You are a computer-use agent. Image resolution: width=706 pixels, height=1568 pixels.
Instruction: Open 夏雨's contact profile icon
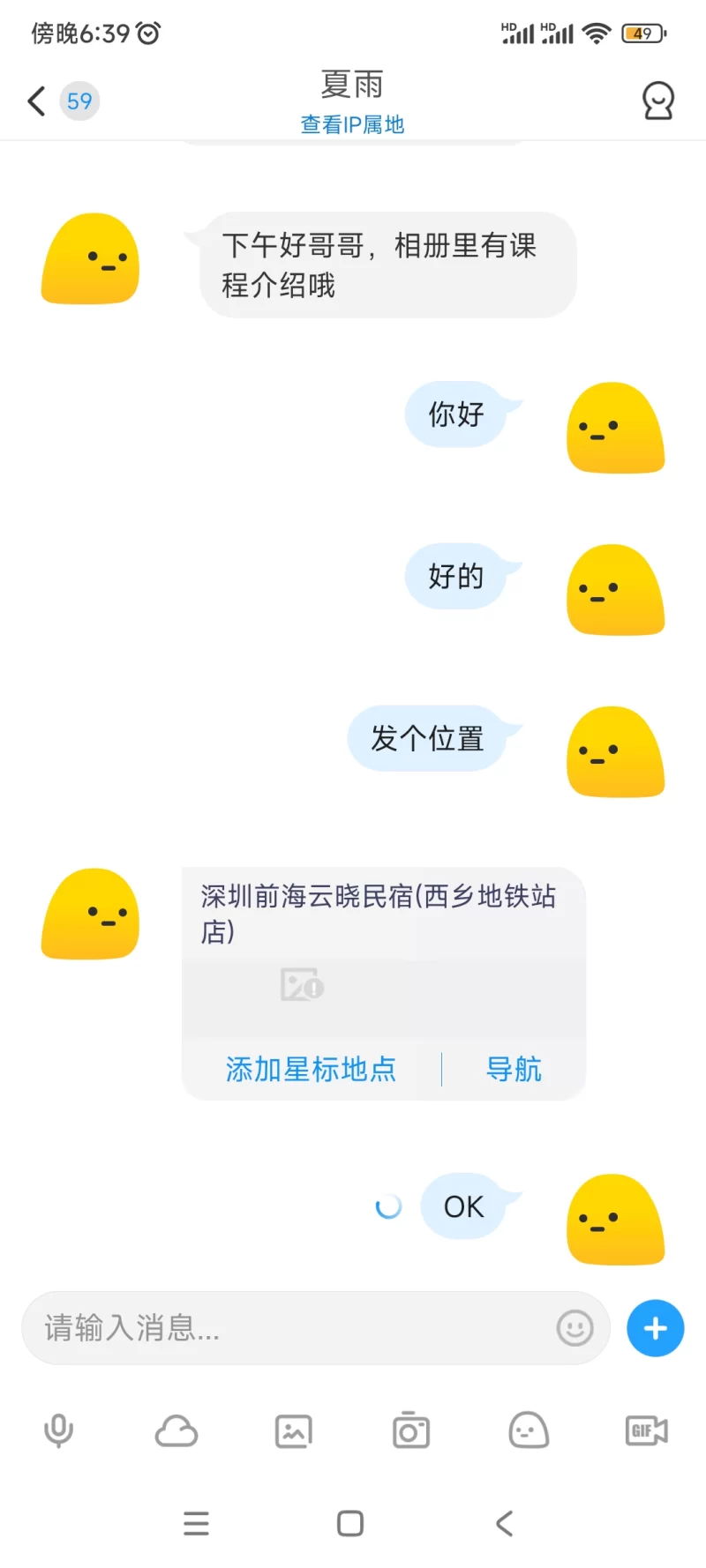(x=657, y=101)
